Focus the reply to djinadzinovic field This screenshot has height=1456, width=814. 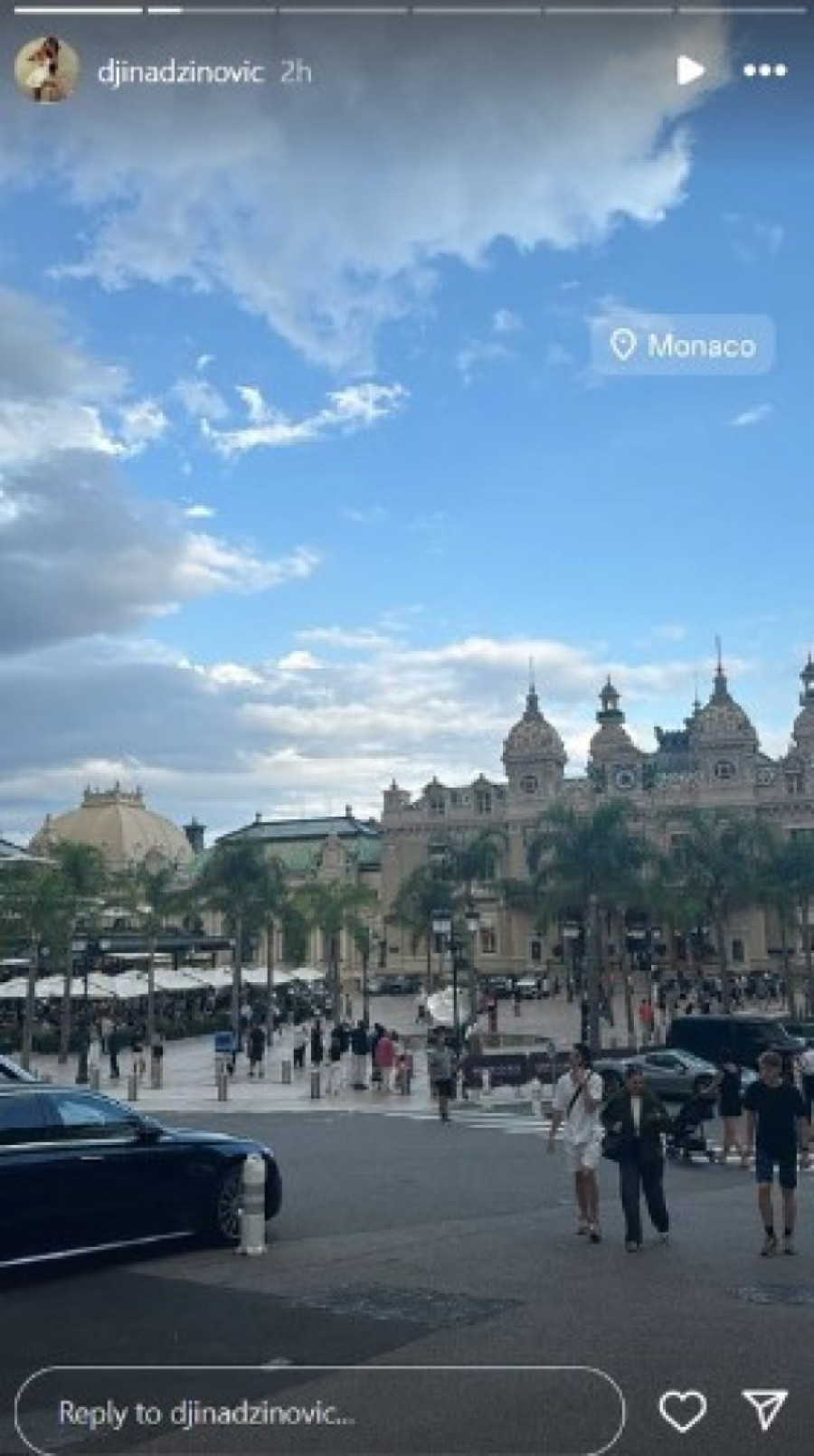(x=319, y=1413)
